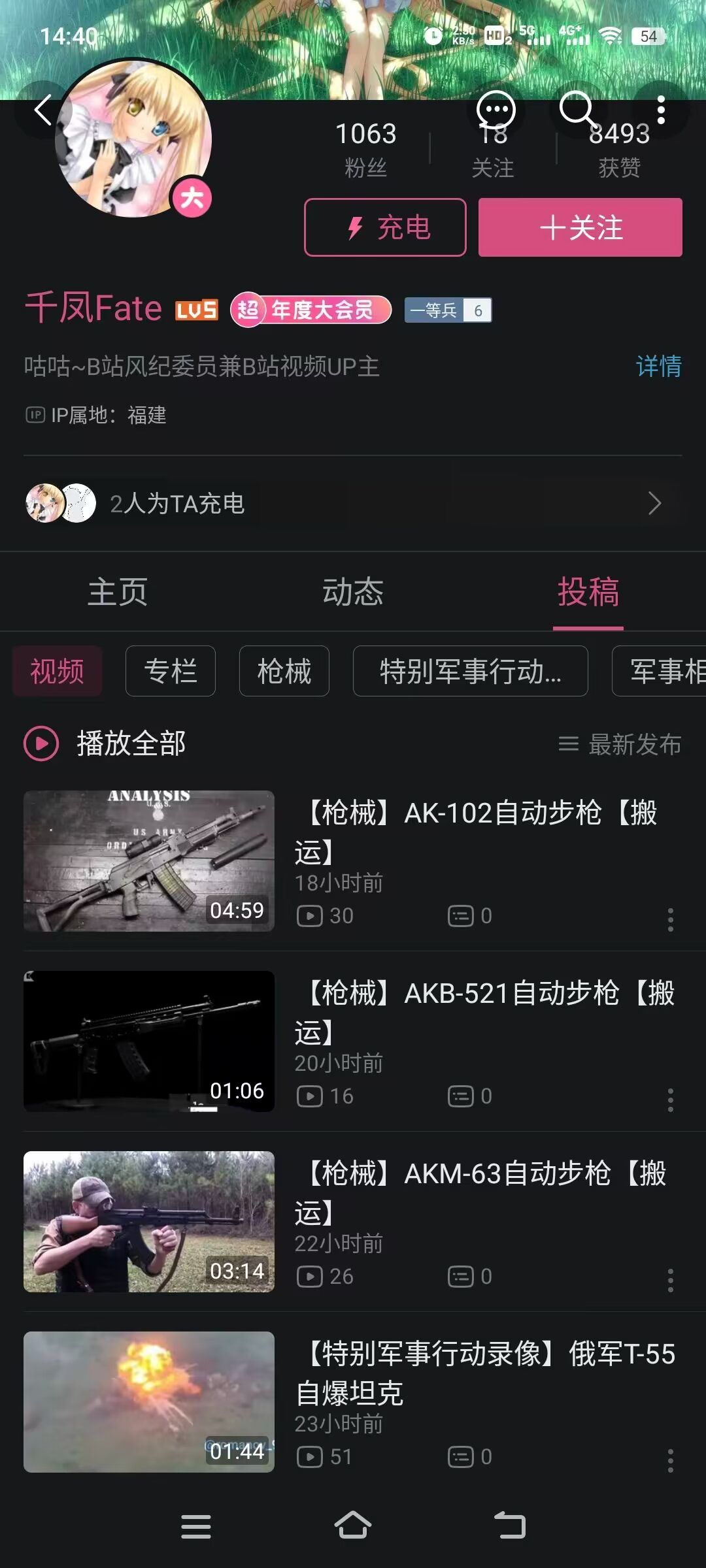Play all videos with 播放全部

[106, 743]
